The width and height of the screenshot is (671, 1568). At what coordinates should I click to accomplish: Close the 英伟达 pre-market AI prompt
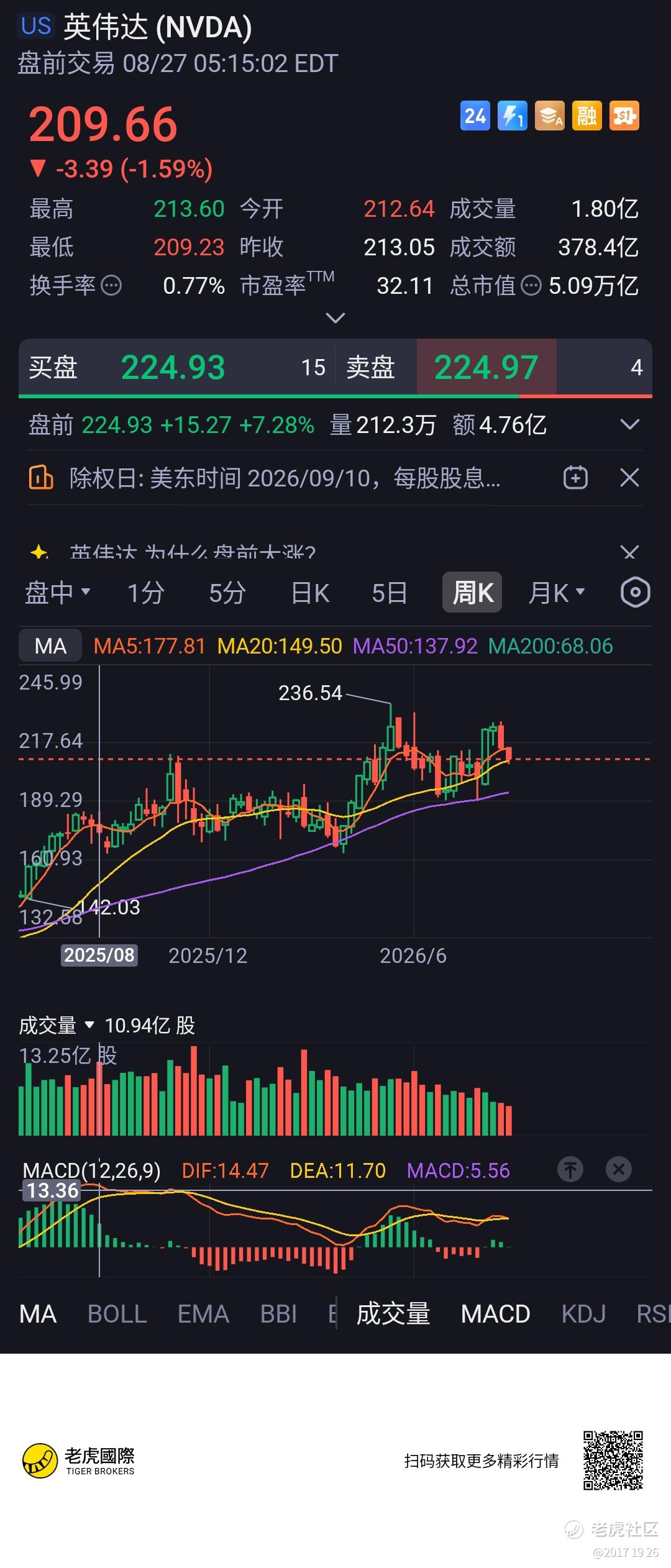629,552
